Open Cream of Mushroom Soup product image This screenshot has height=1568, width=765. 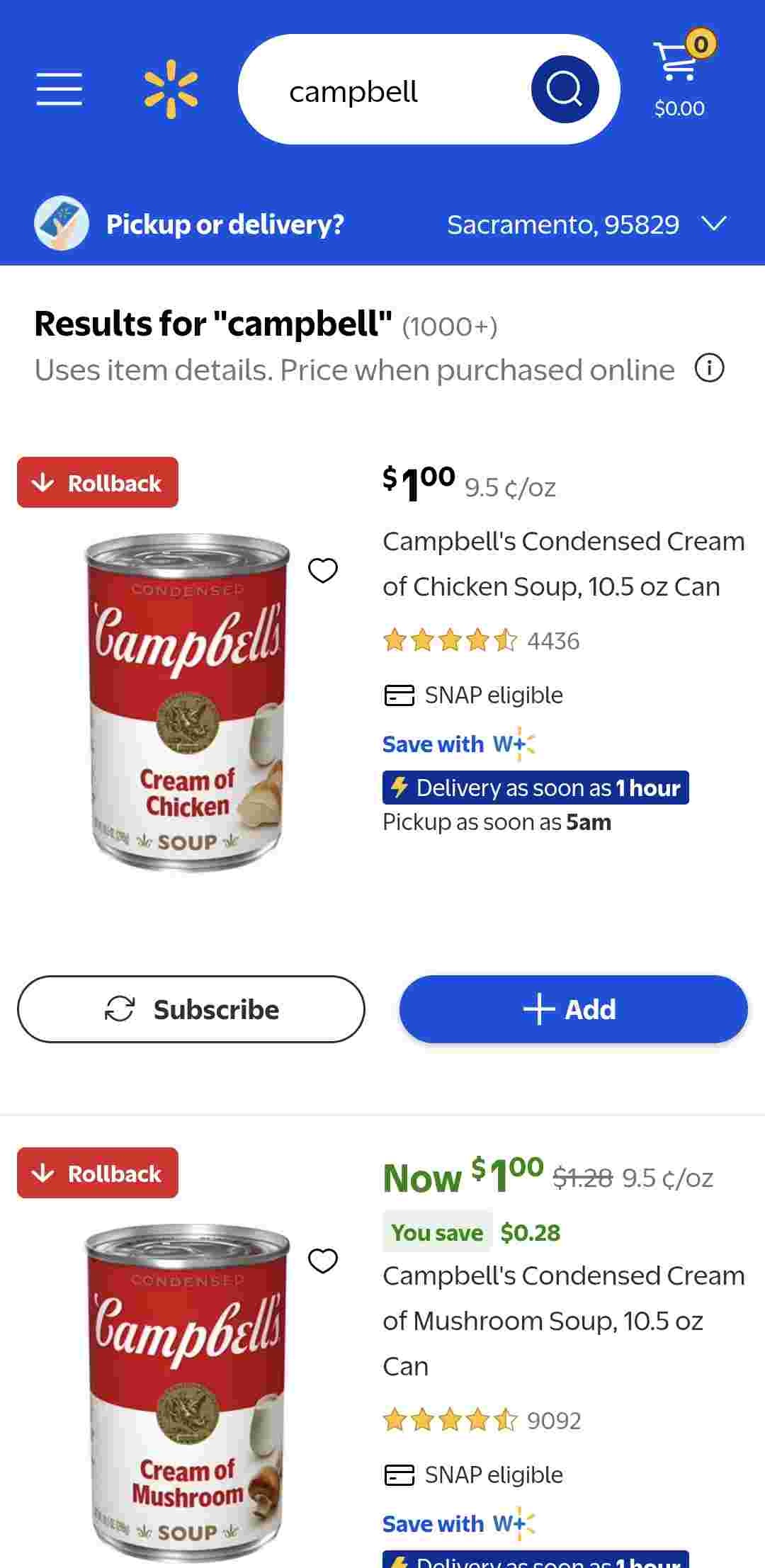pos(187,1392)
